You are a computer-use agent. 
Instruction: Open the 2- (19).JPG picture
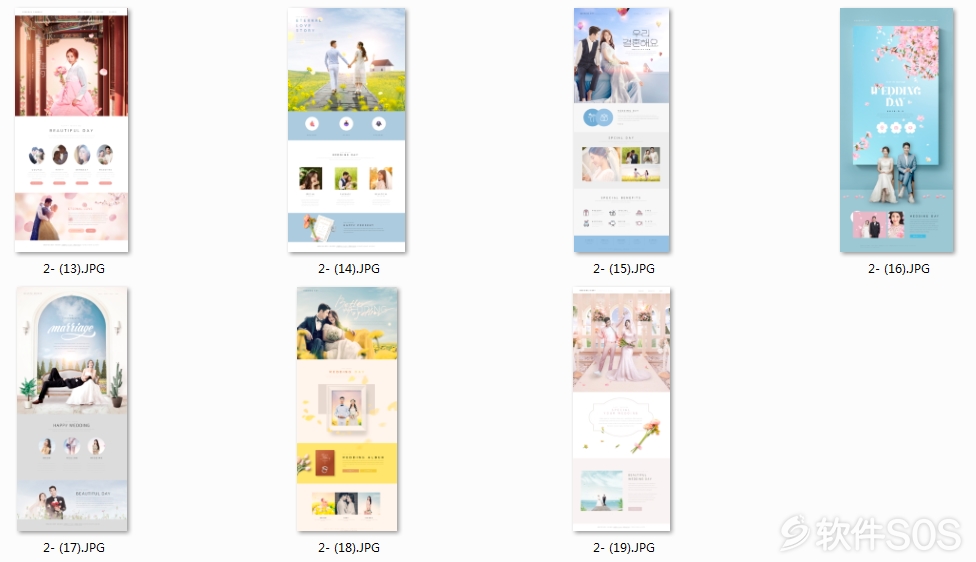coord(621,408)
